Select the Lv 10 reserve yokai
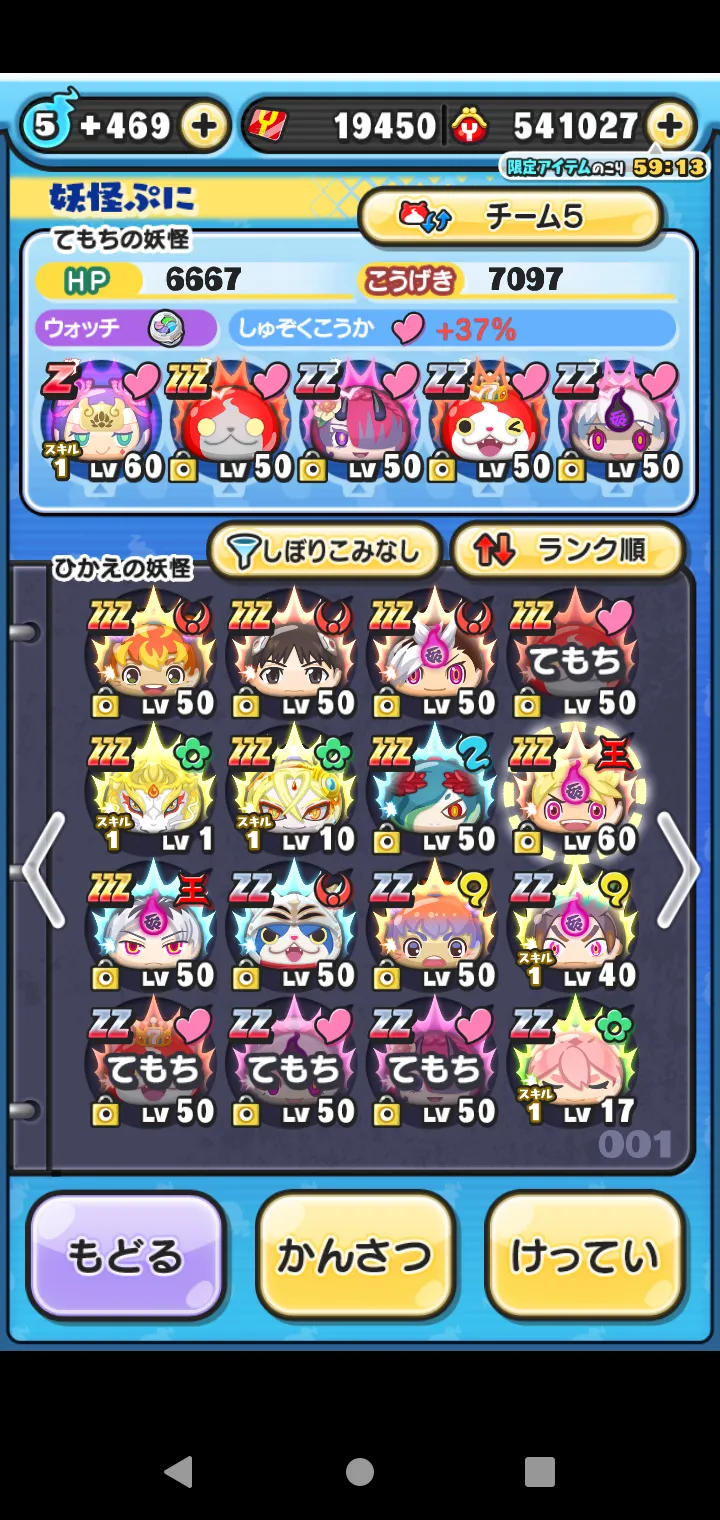The height and width of the screenshot is (1520, 720). [292, 792]
